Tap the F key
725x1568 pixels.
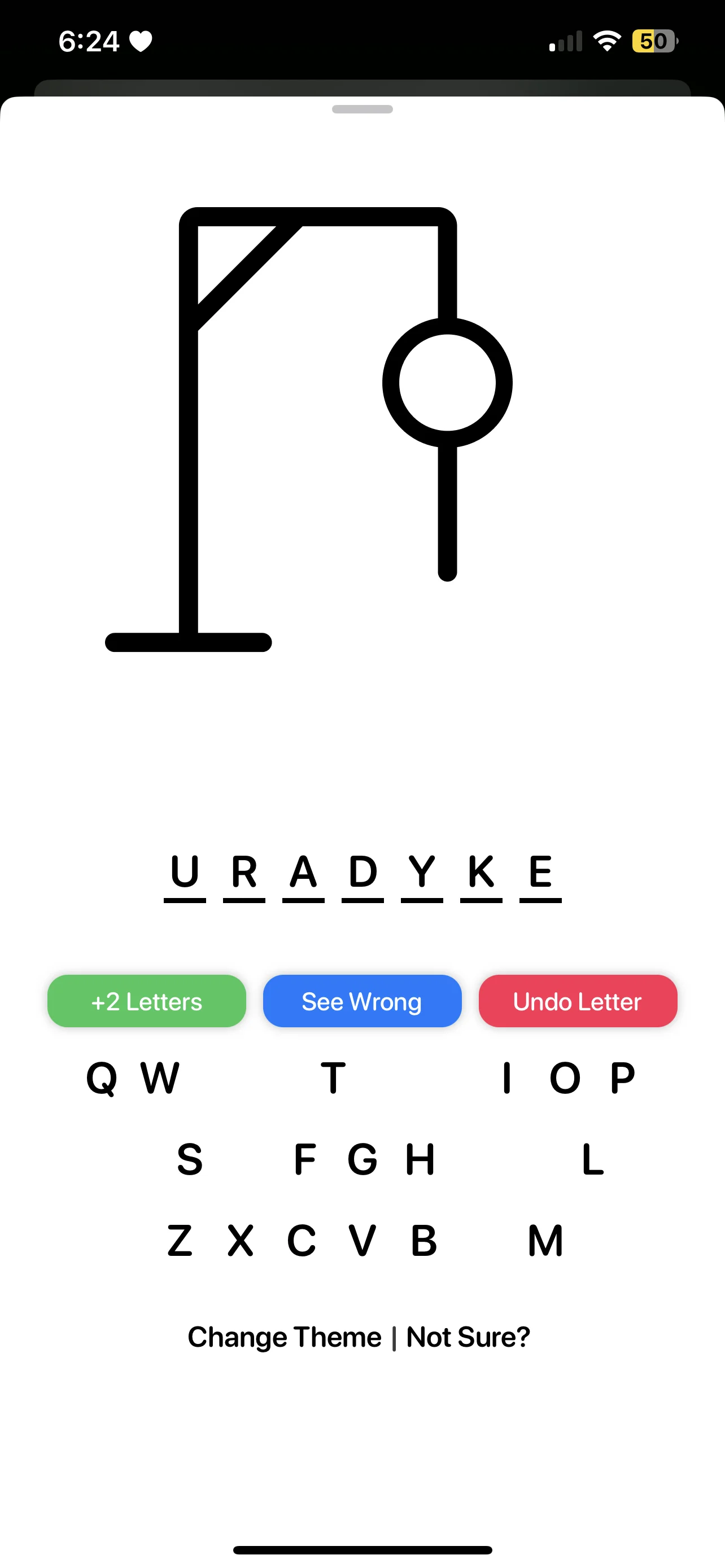pos(304,1159)
